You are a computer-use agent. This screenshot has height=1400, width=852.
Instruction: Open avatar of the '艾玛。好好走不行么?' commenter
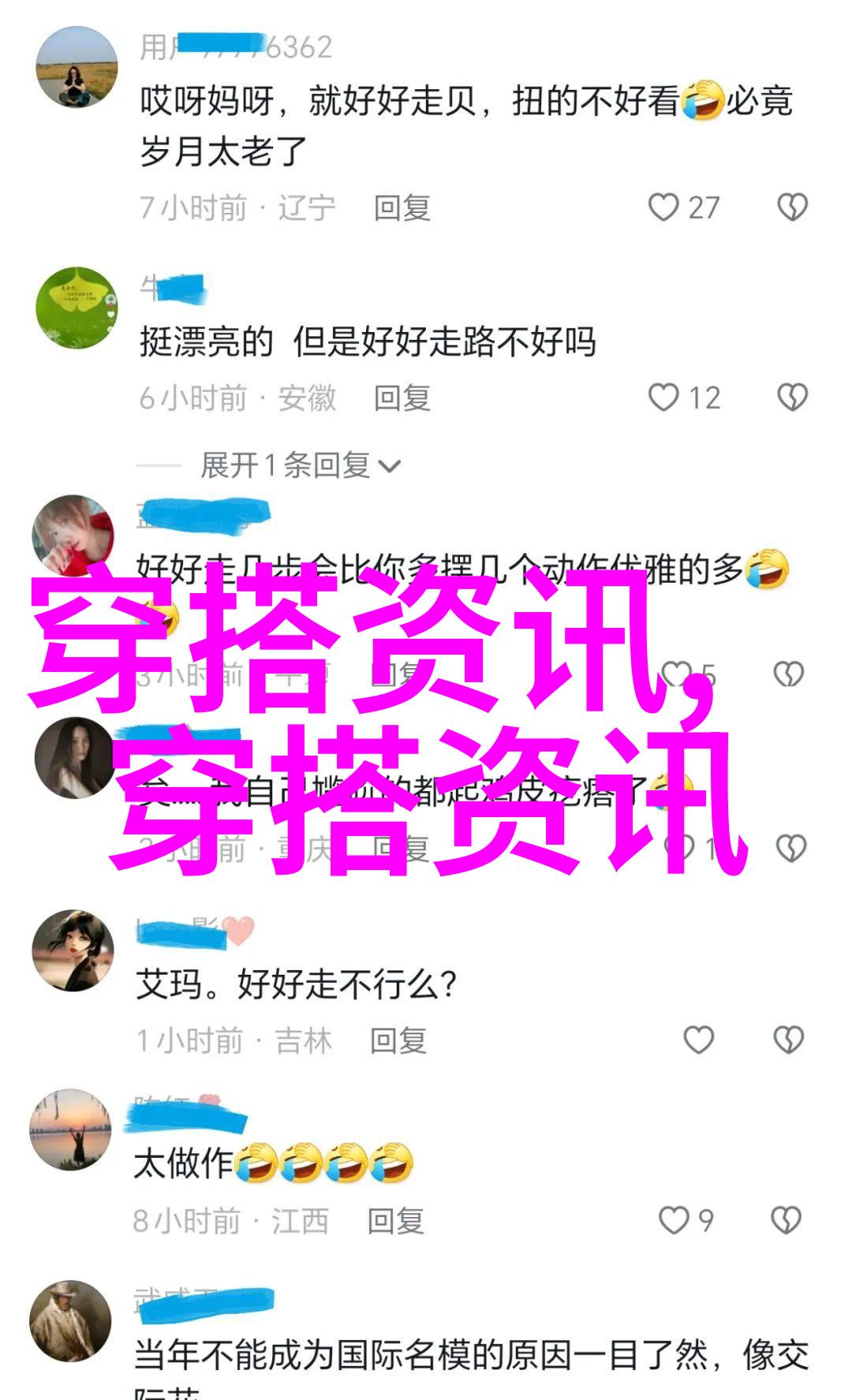tap(73, 950)
